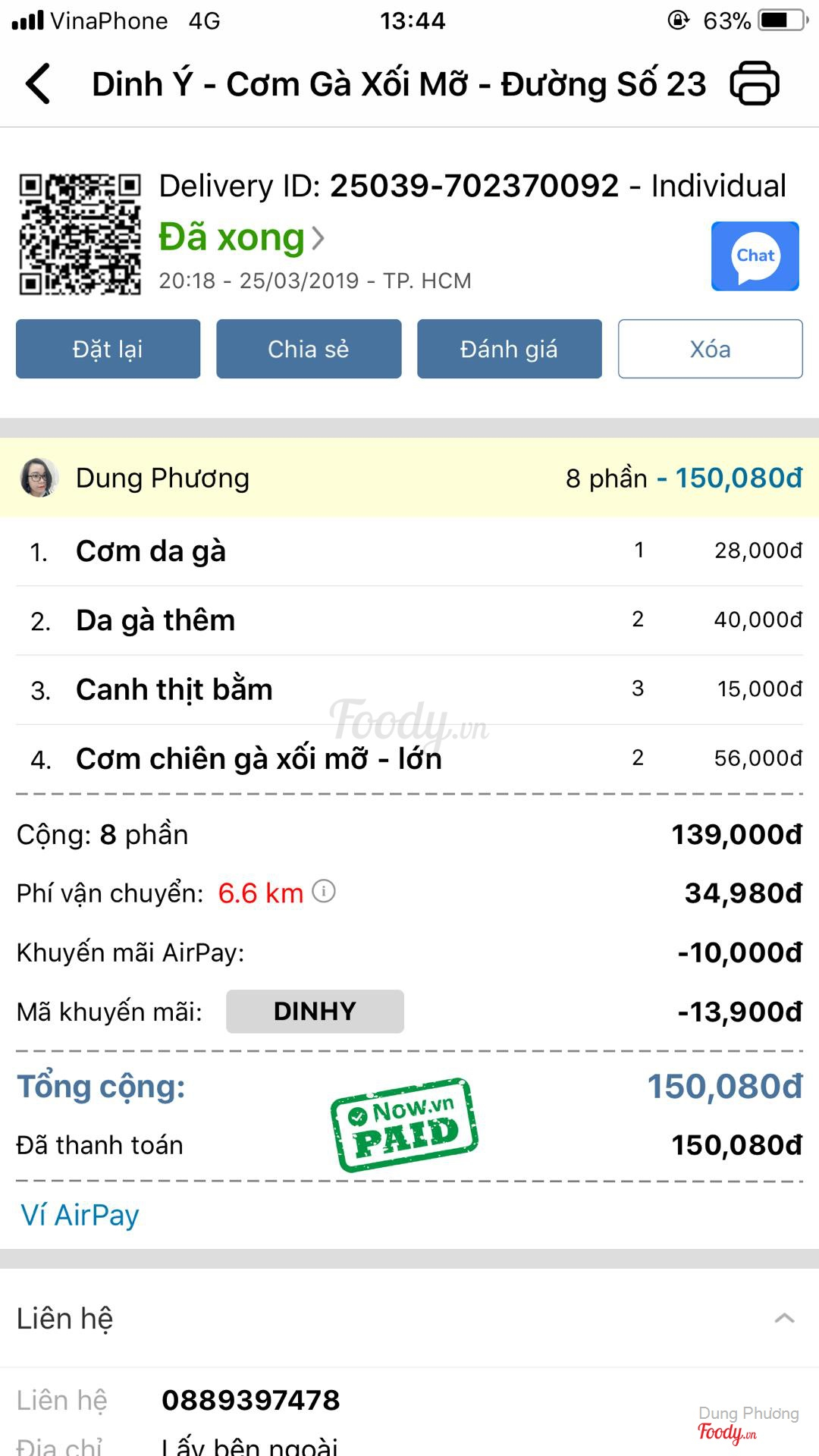The height and width of the screenshot is (1456, 819).
Task: Open the Ví AirPay payment link
Action: click(x=80, y=1215)
